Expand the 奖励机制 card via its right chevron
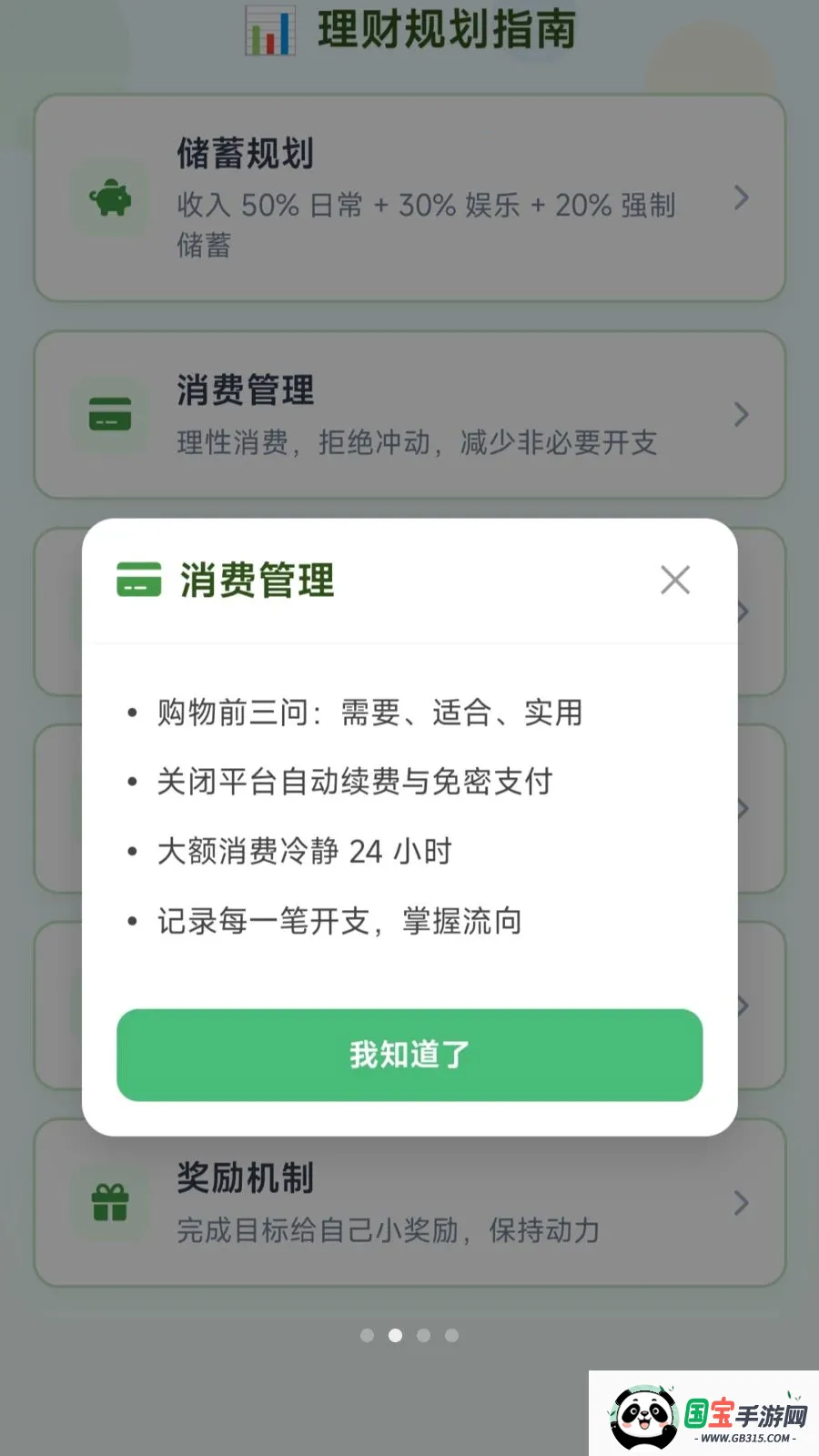Image resolution: width=819 pixels, height=1456 pixels. pos(741,1203)
